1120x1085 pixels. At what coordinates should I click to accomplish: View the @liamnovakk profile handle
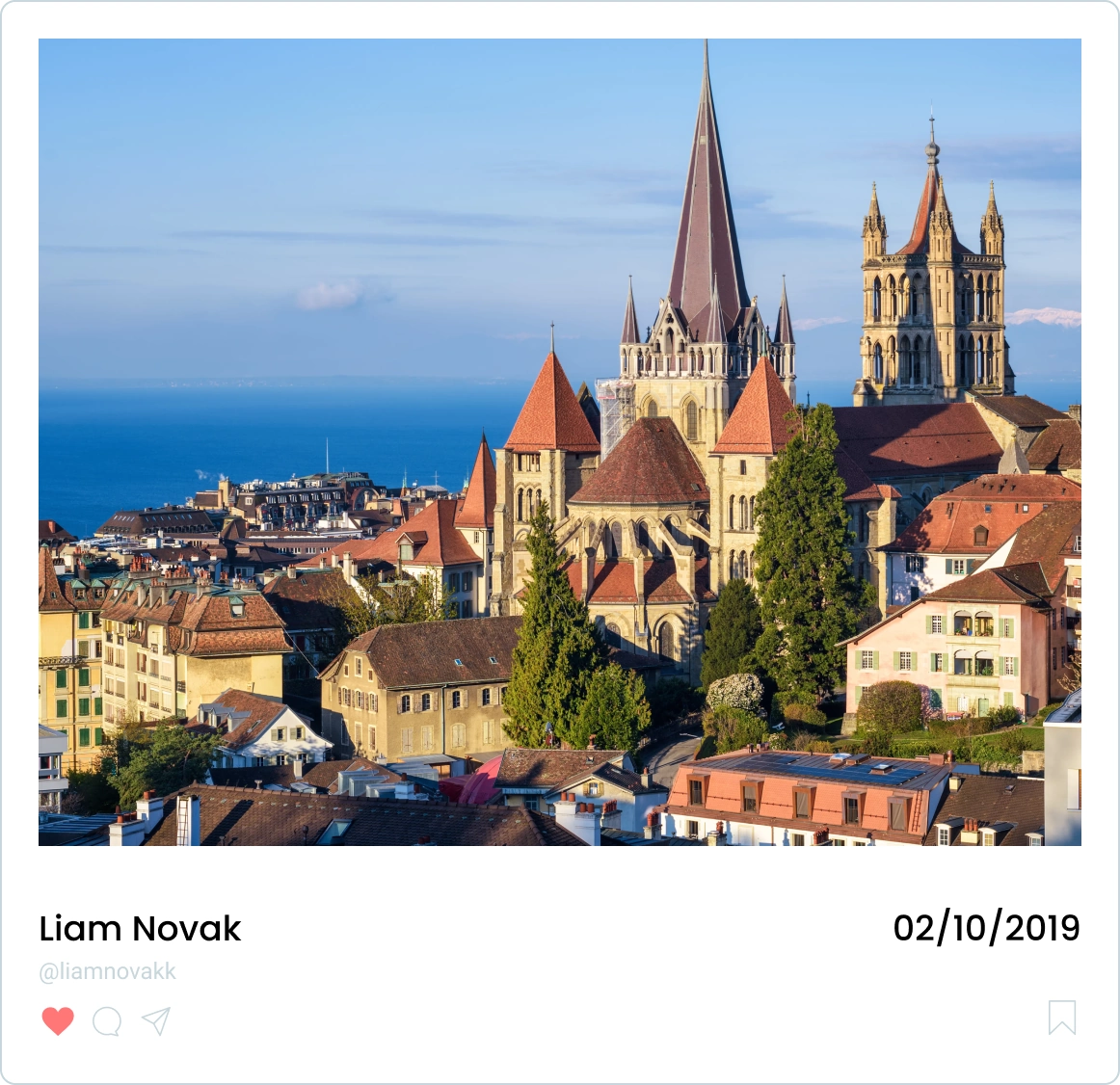pos(107,971)
